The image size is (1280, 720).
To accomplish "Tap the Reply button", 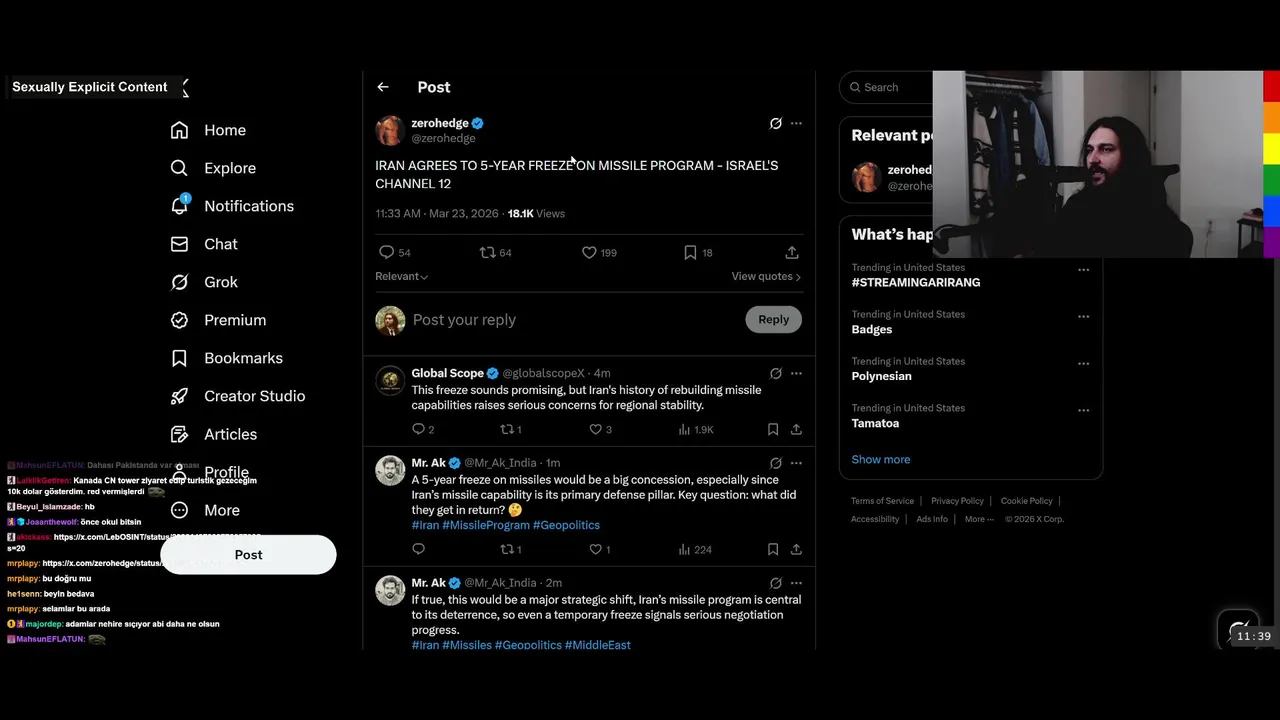I will coord(773,320).
